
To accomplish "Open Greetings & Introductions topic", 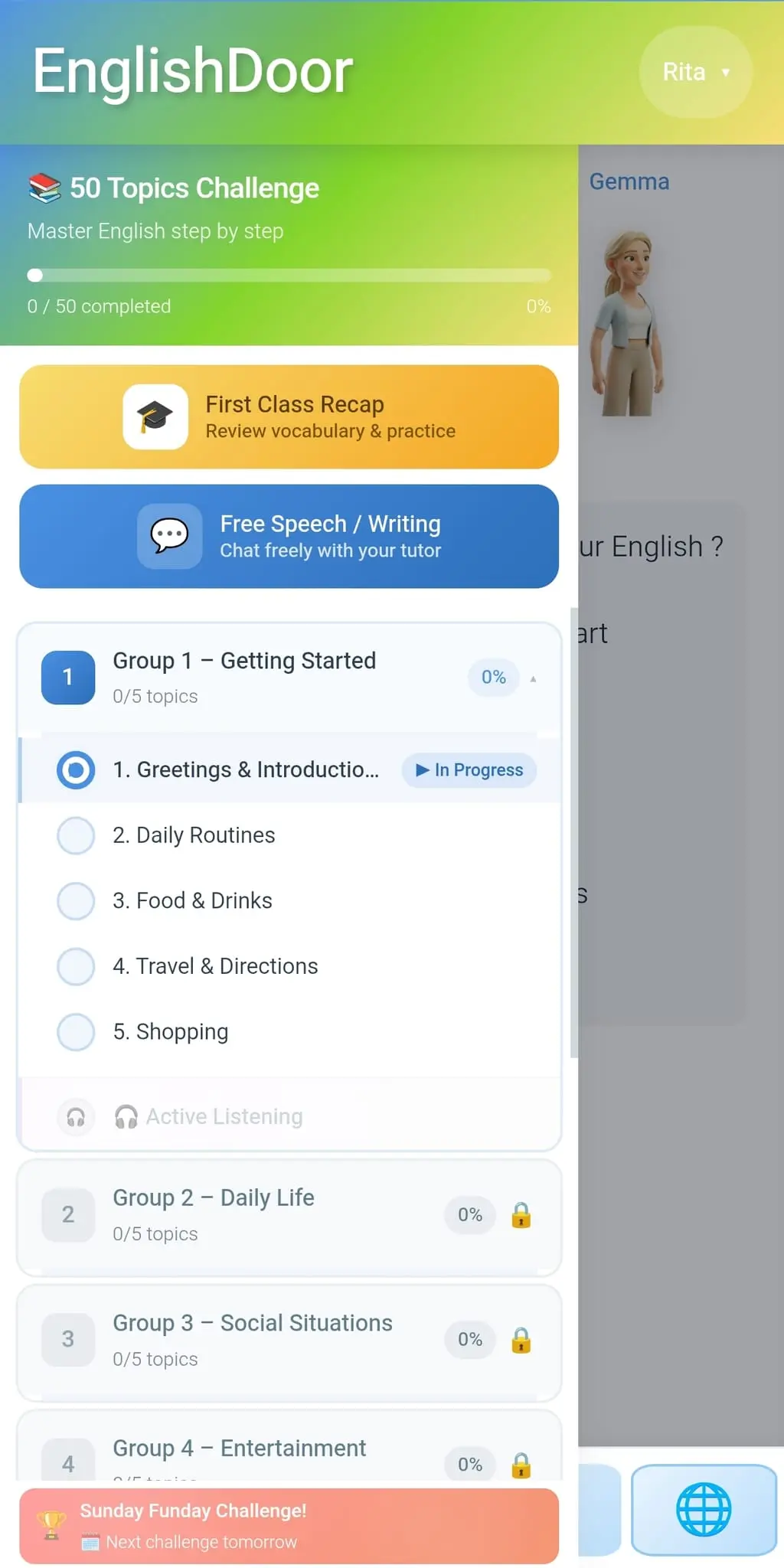I will (289, 769).
